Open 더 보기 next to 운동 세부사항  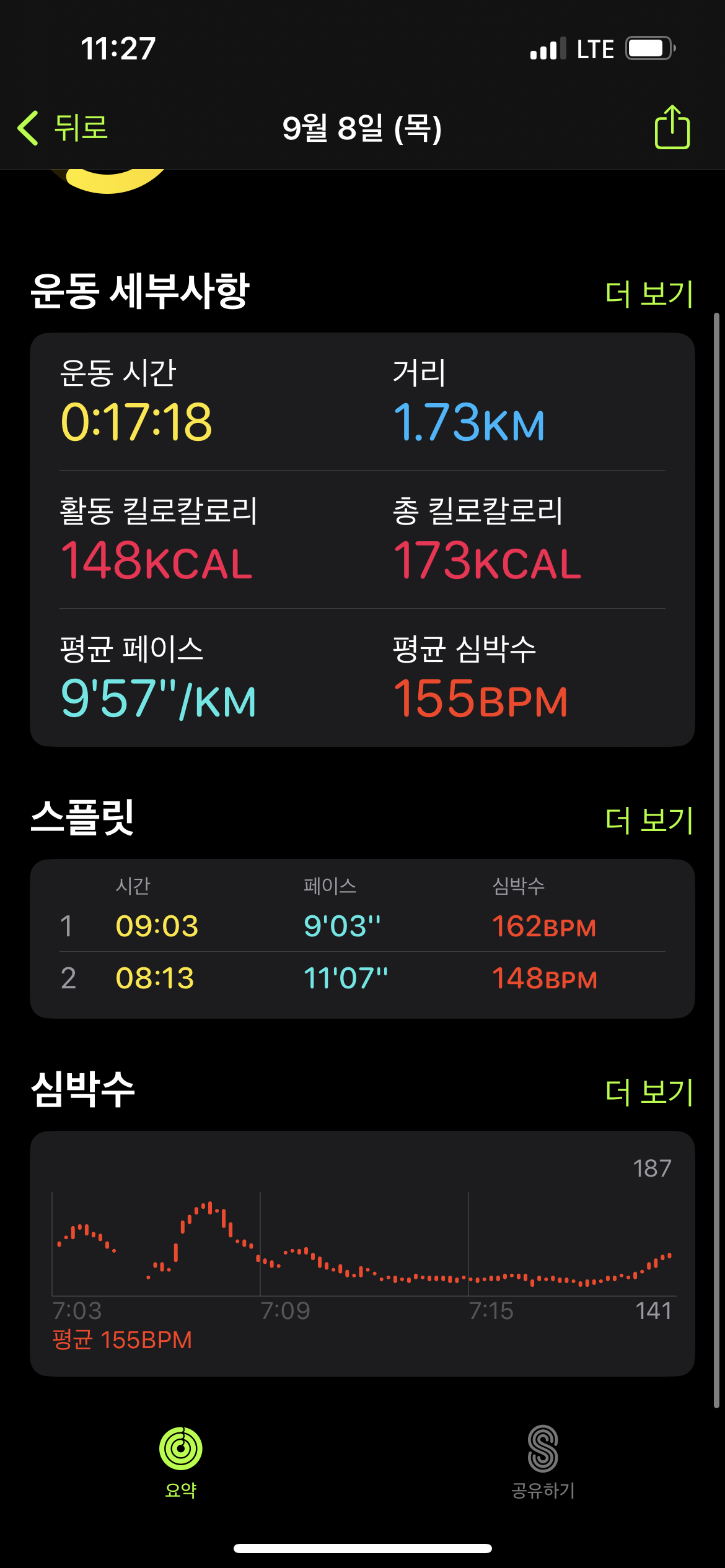coord(648,293)
